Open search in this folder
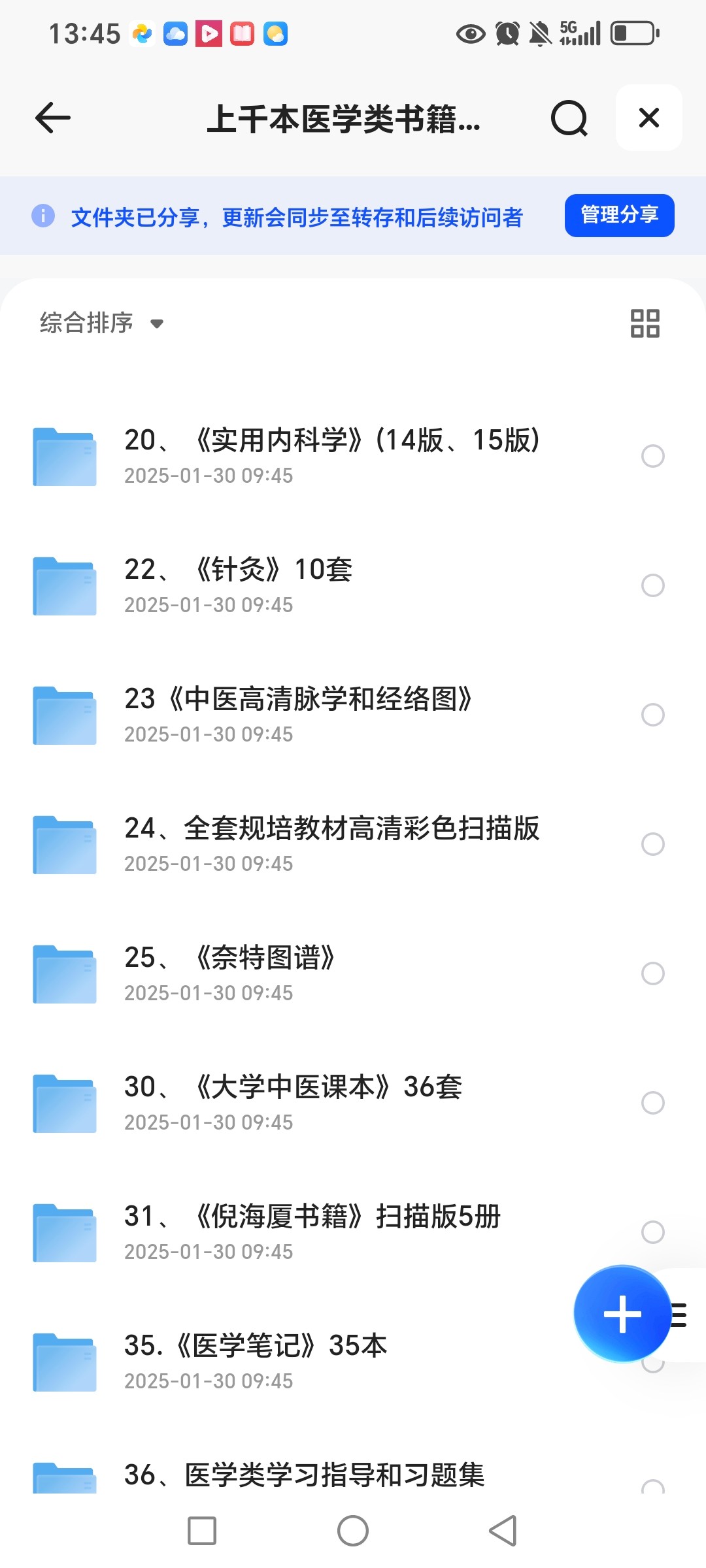Screen dimensions: 706x1568 click(x=569, y=118)
